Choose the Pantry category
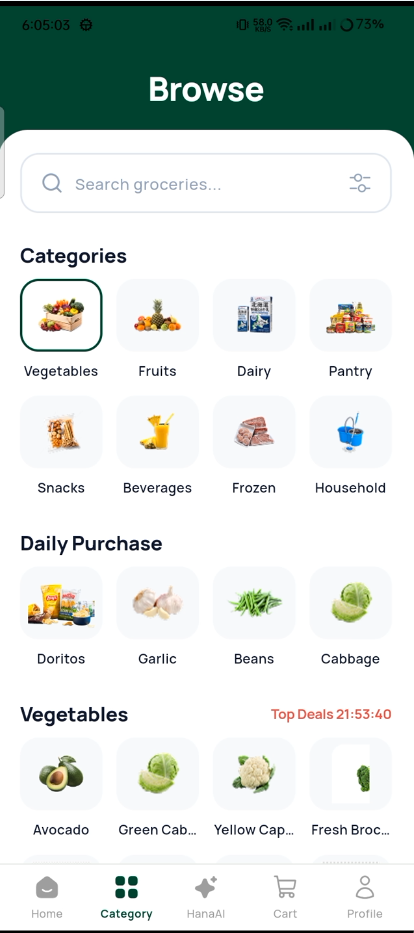 pos(350,328)
